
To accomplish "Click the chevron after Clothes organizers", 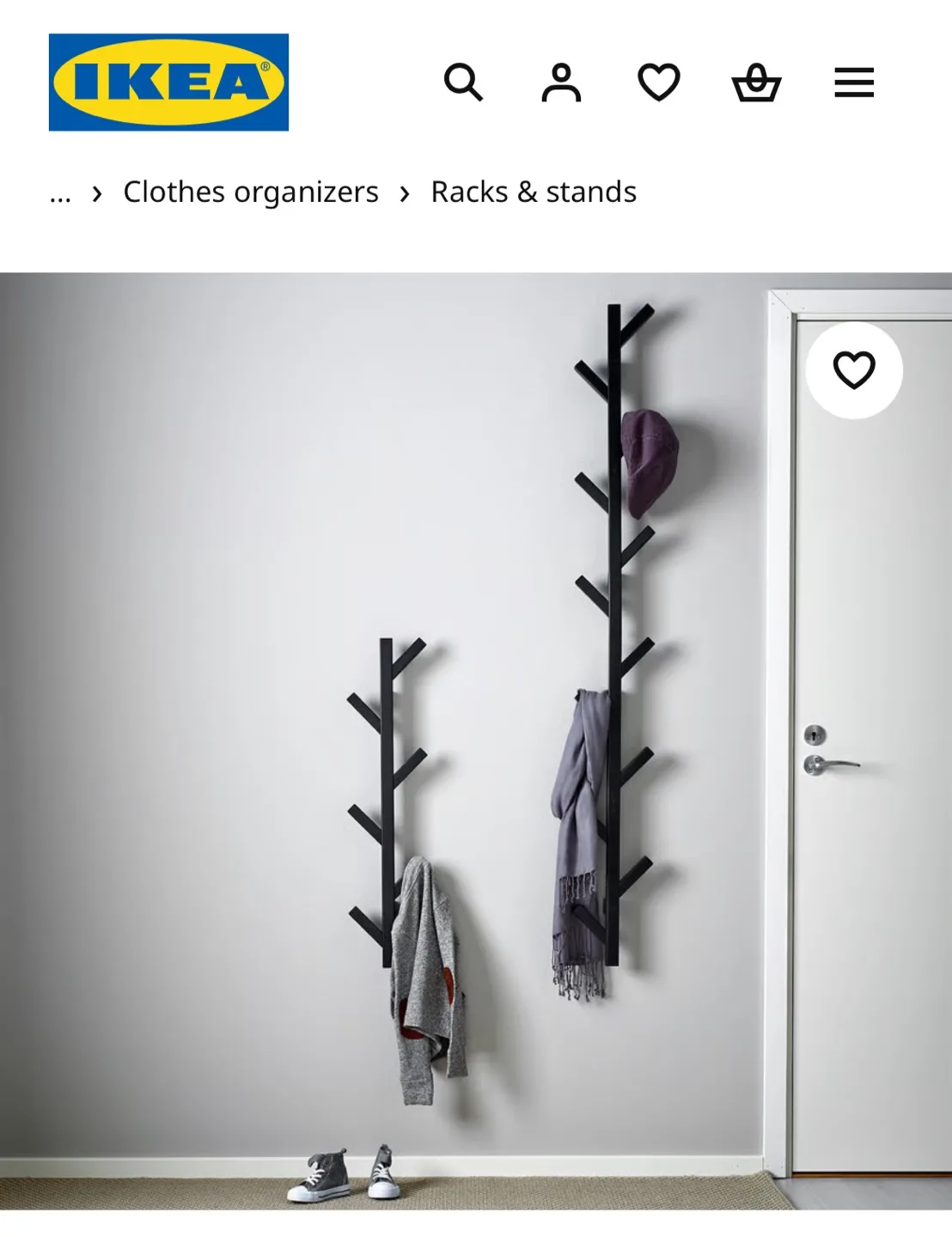I will 406,192.
